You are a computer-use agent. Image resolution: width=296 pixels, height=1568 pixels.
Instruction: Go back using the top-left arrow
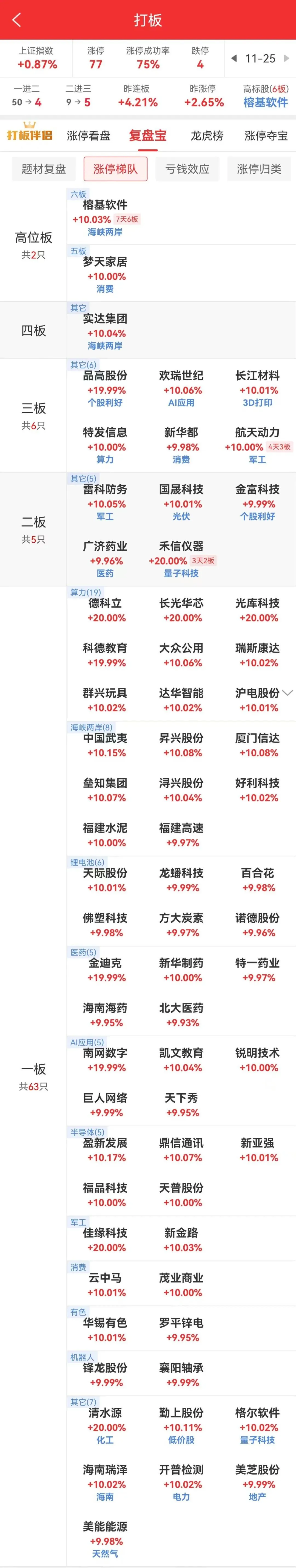click(x=16, y=20)
